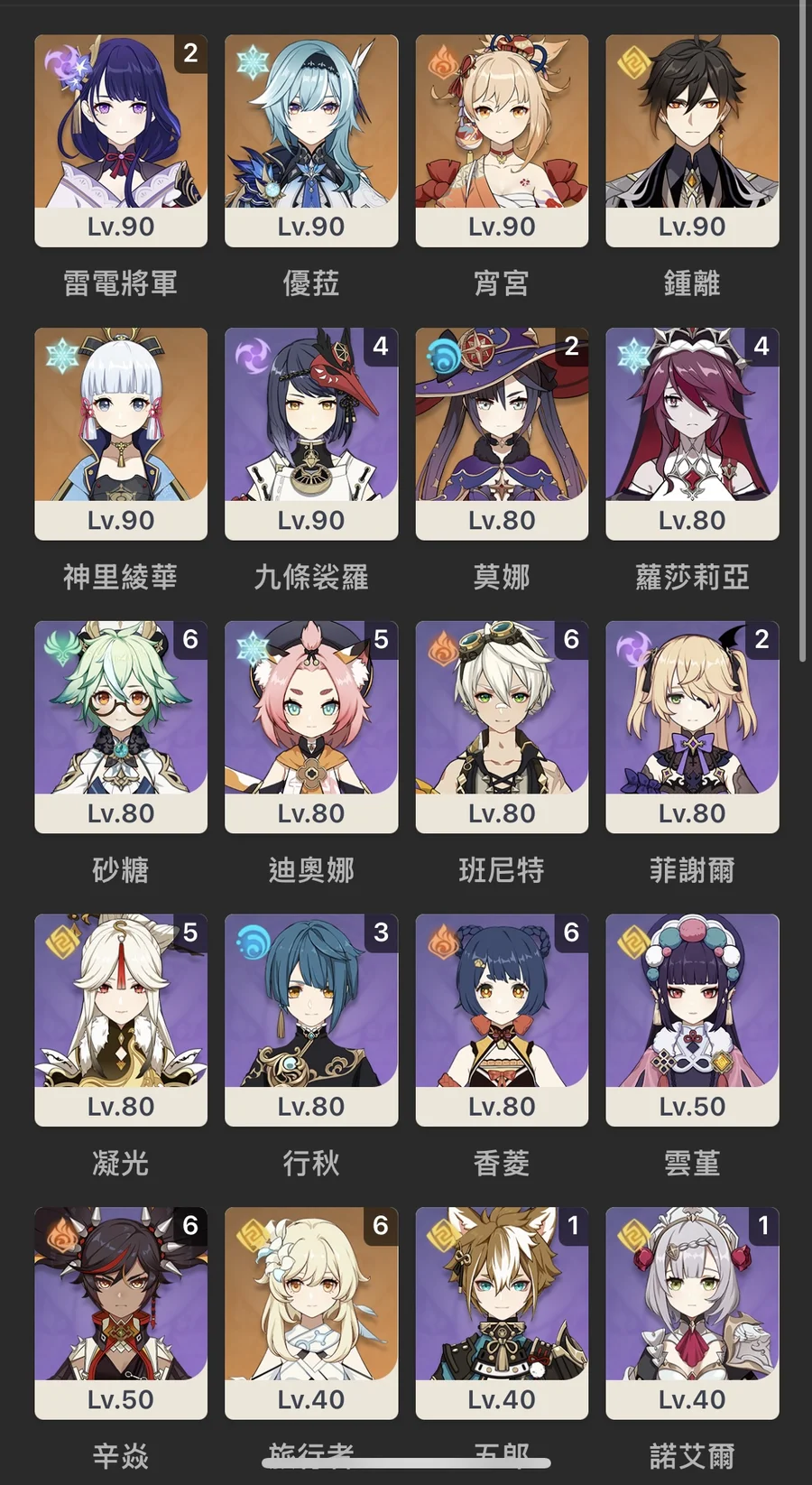Tap the 香菱 character card
Viewport: 812px width, 1485px height.
click(x=502, y=1020)
